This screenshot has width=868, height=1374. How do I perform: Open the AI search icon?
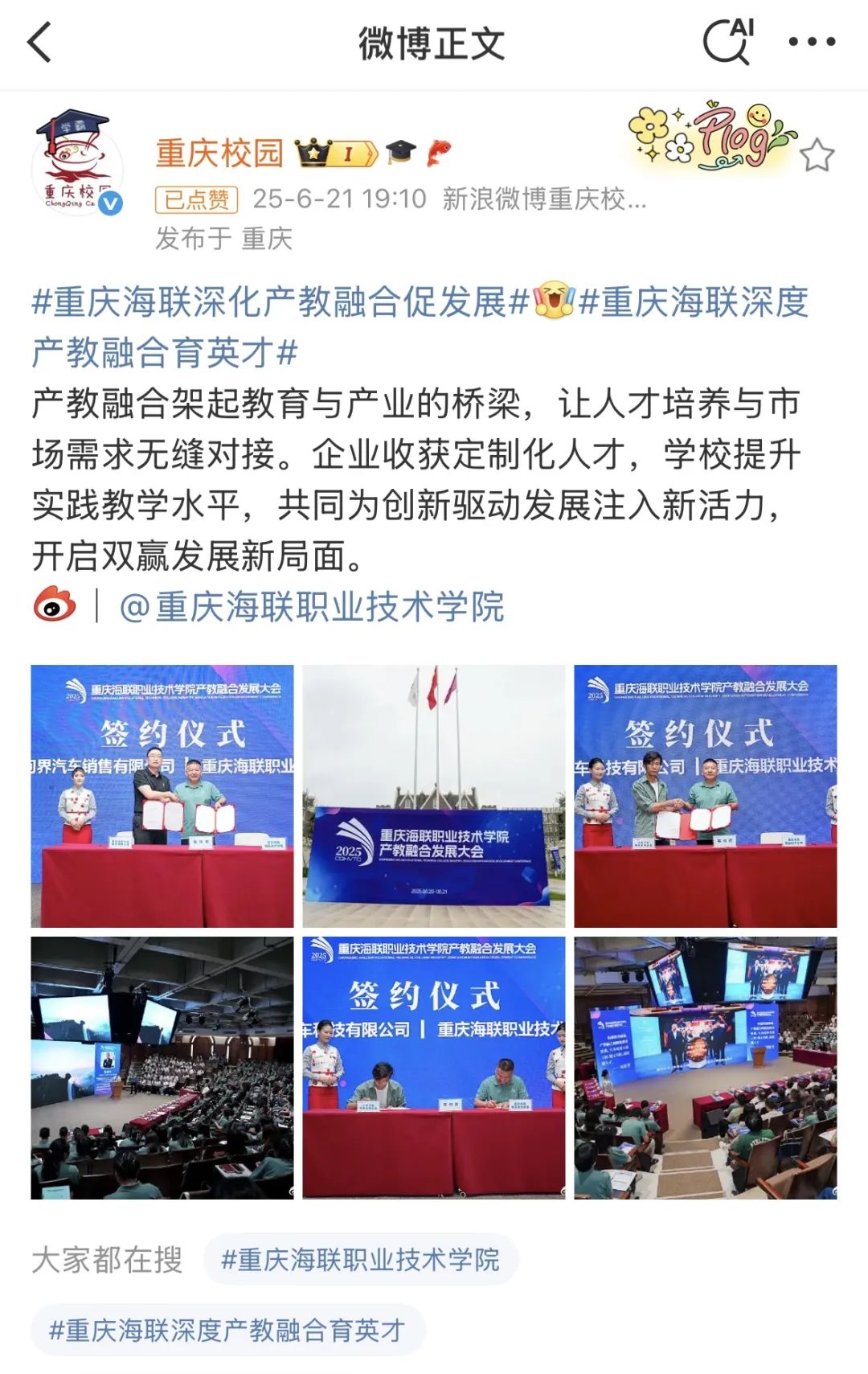tap(727, 42)
